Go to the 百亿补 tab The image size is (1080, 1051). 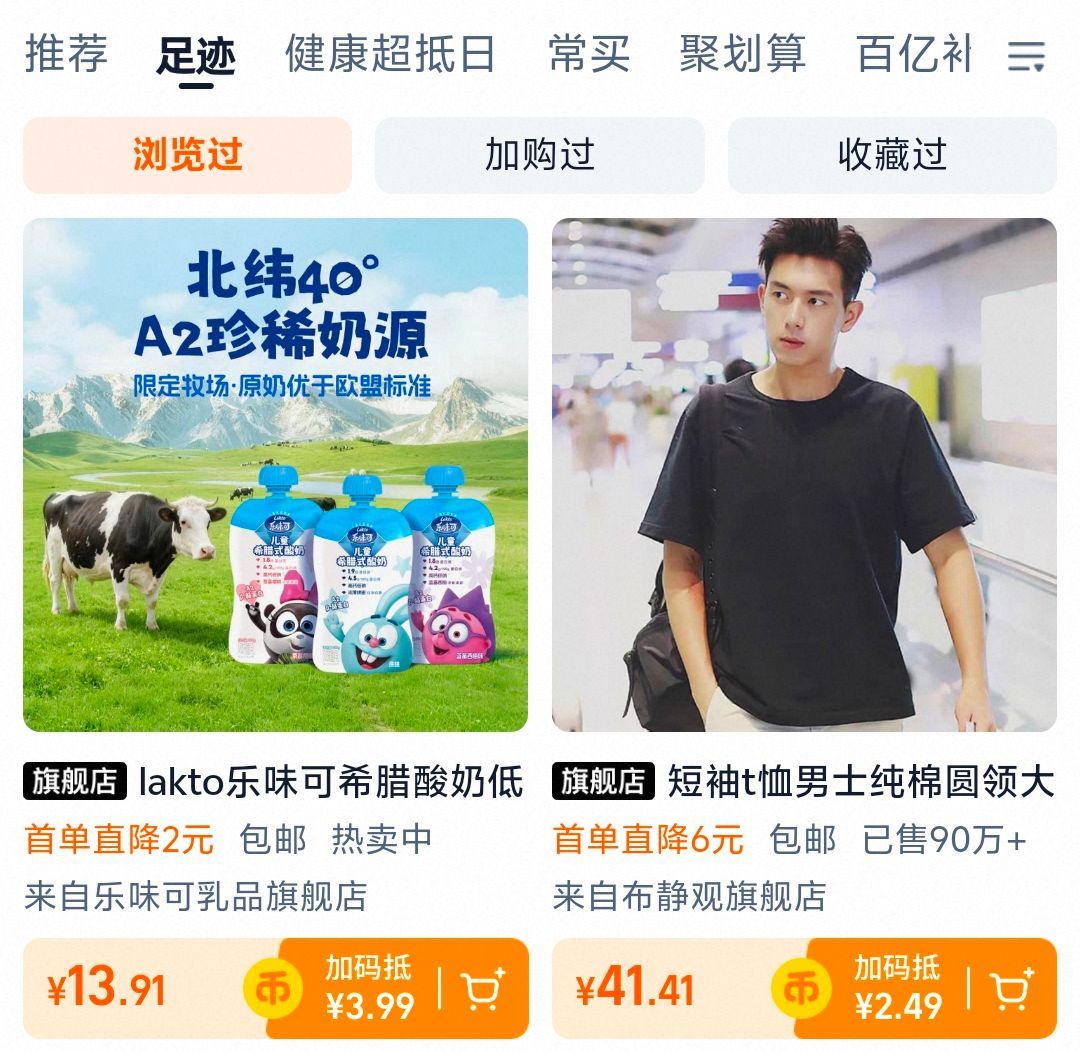(914, 54)
